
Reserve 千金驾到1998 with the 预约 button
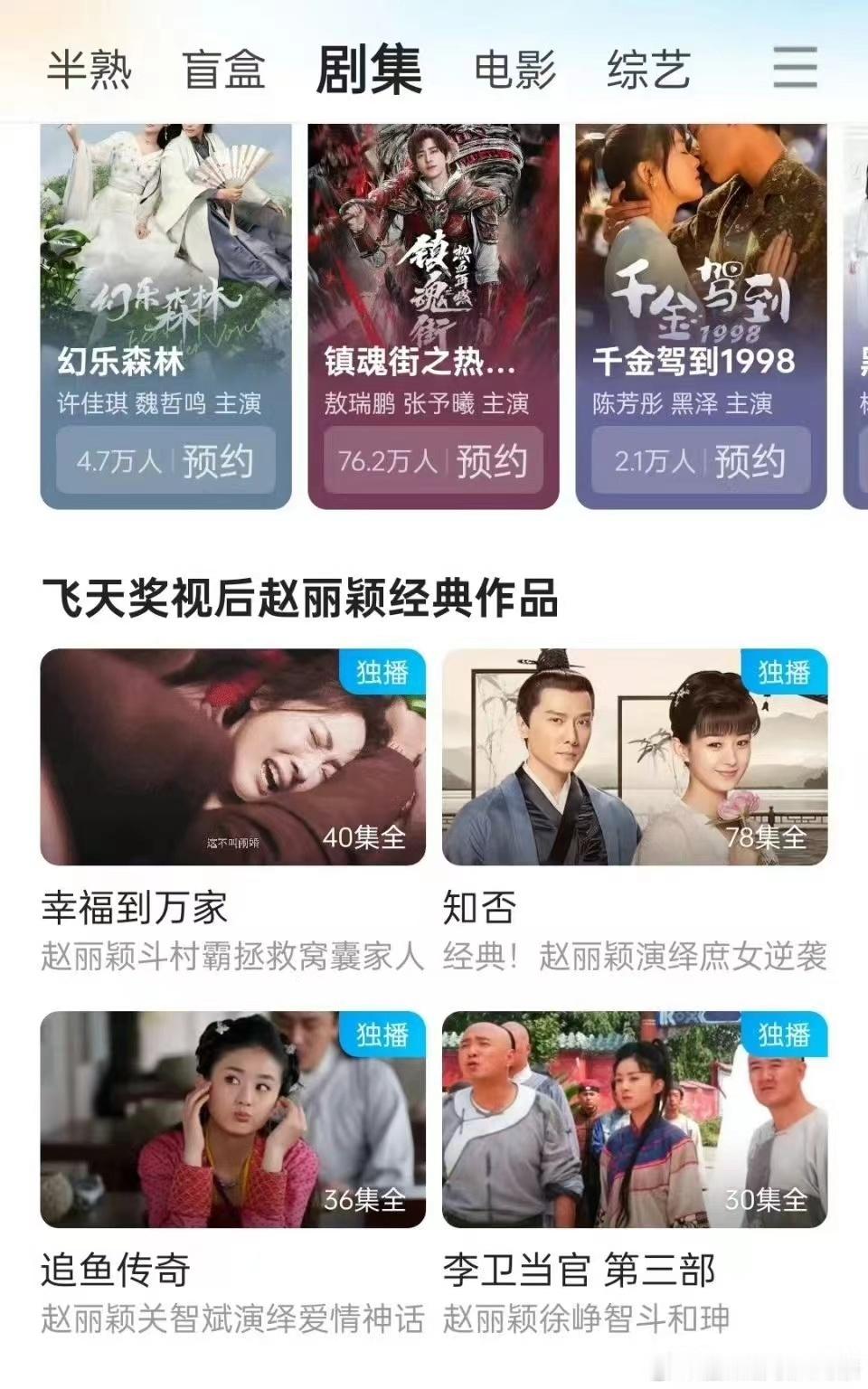tap(751, 460)
